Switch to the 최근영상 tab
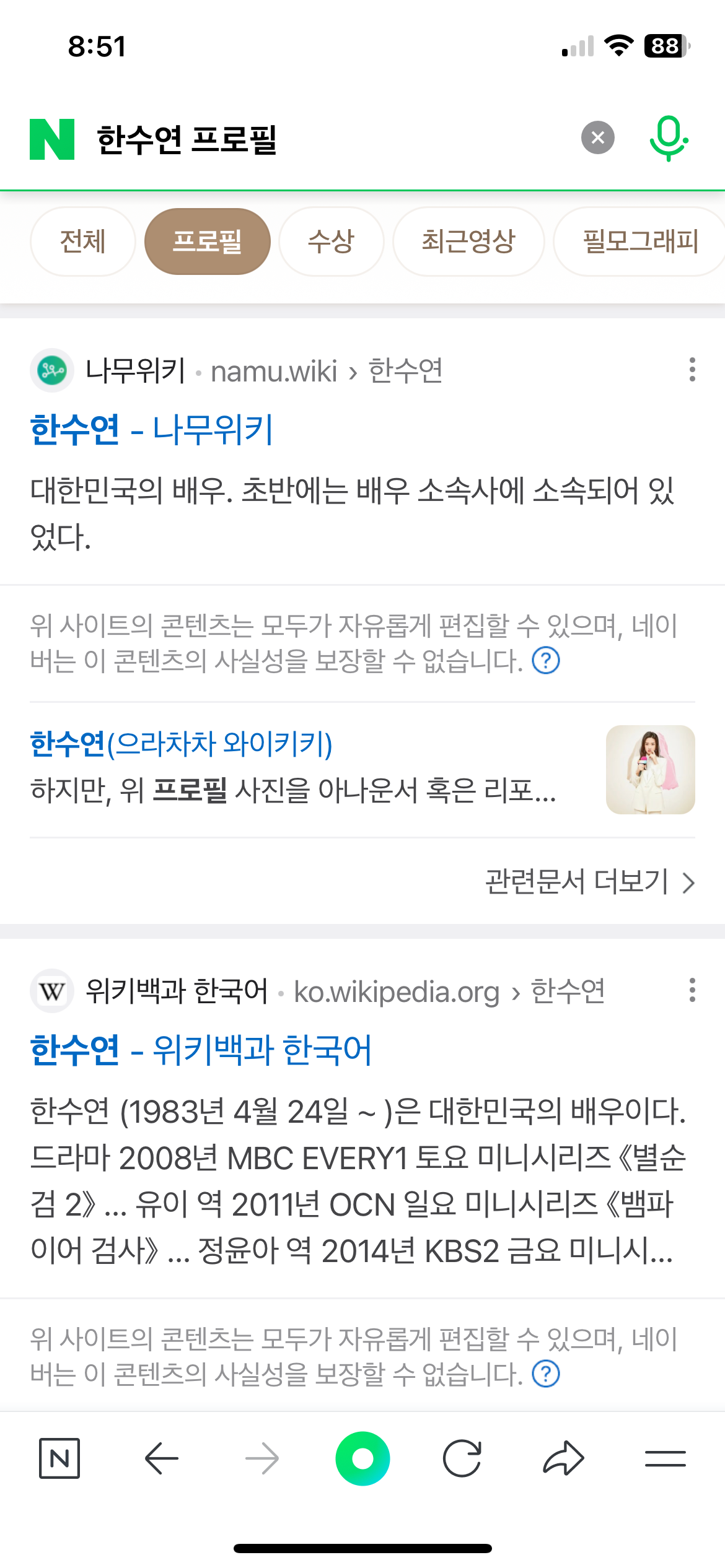Image resolution: width=725 pixels, height=1568 pixels. (x=468, y=242)
